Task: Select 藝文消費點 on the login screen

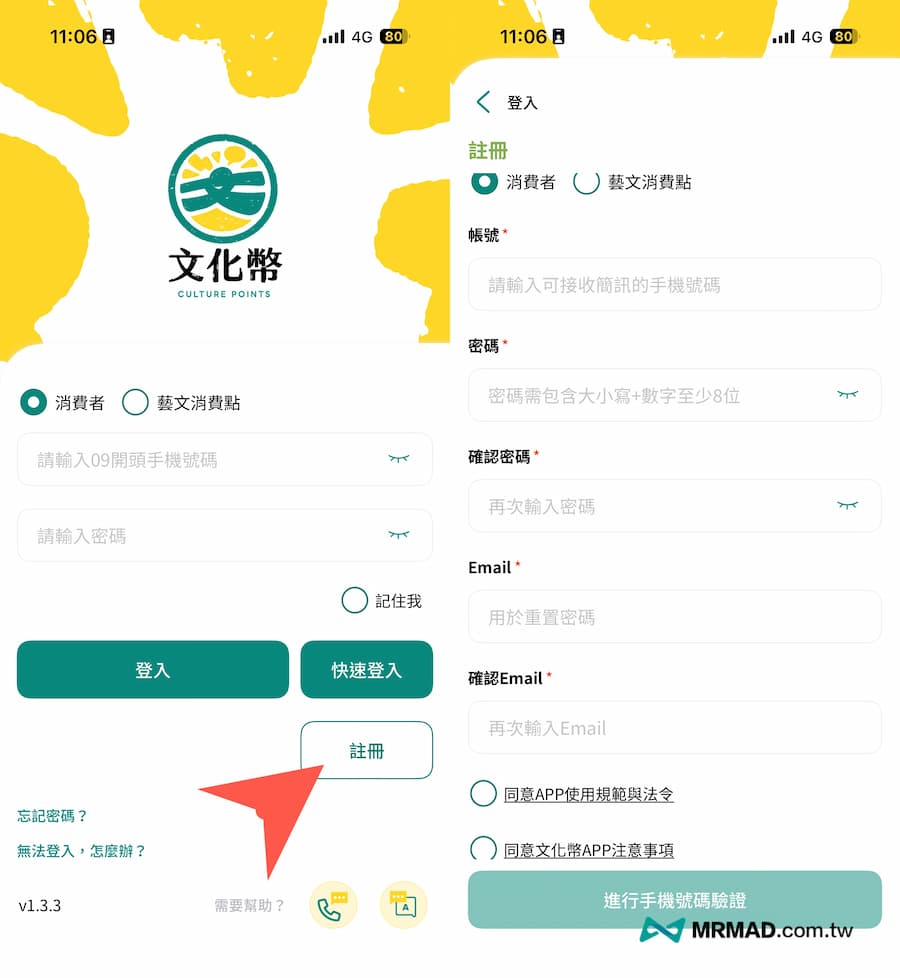Action: click(136, 403)
